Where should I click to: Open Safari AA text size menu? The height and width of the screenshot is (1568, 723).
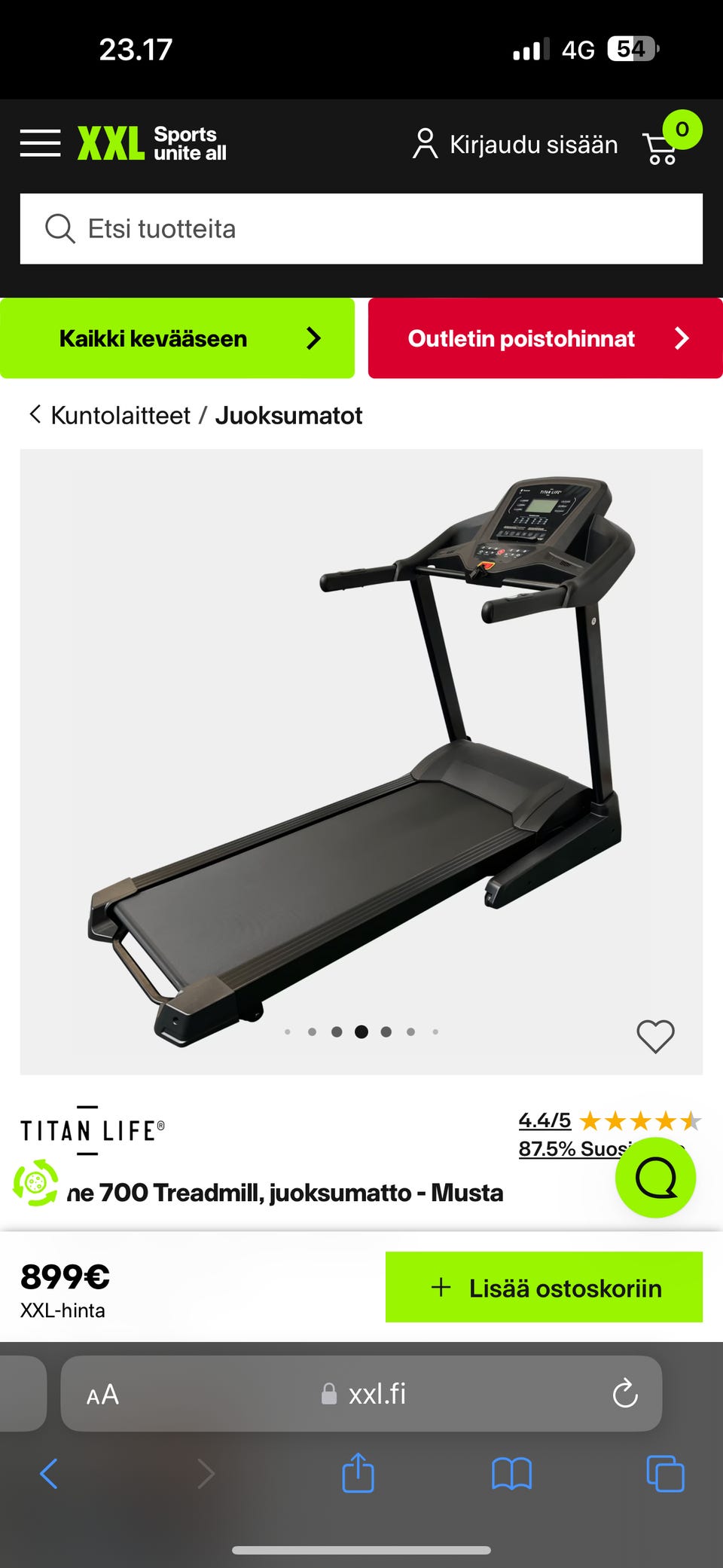coord(102,1395)
